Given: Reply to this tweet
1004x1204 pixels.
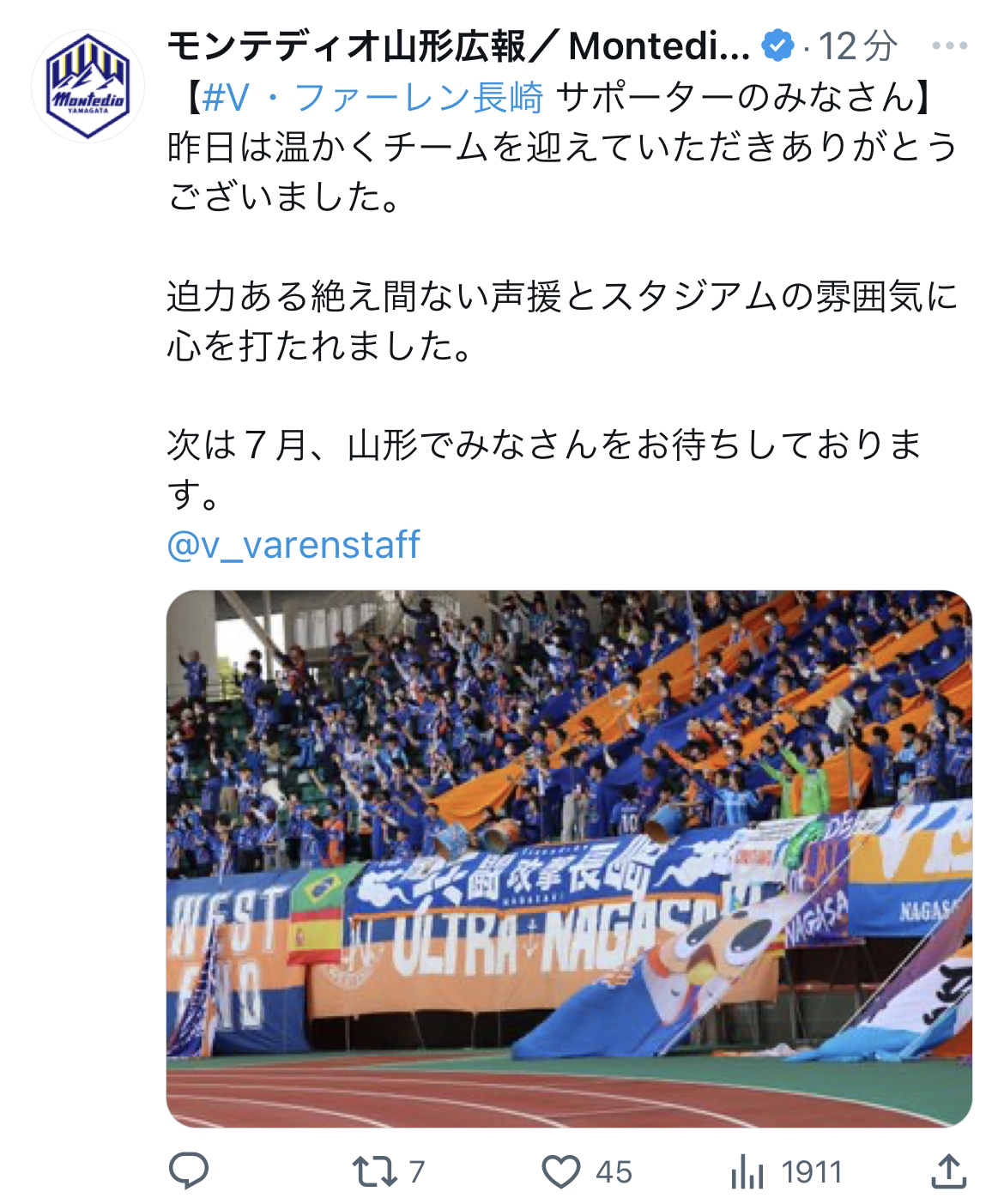Looking at the screenshot, I should [x=189, y=1171].
